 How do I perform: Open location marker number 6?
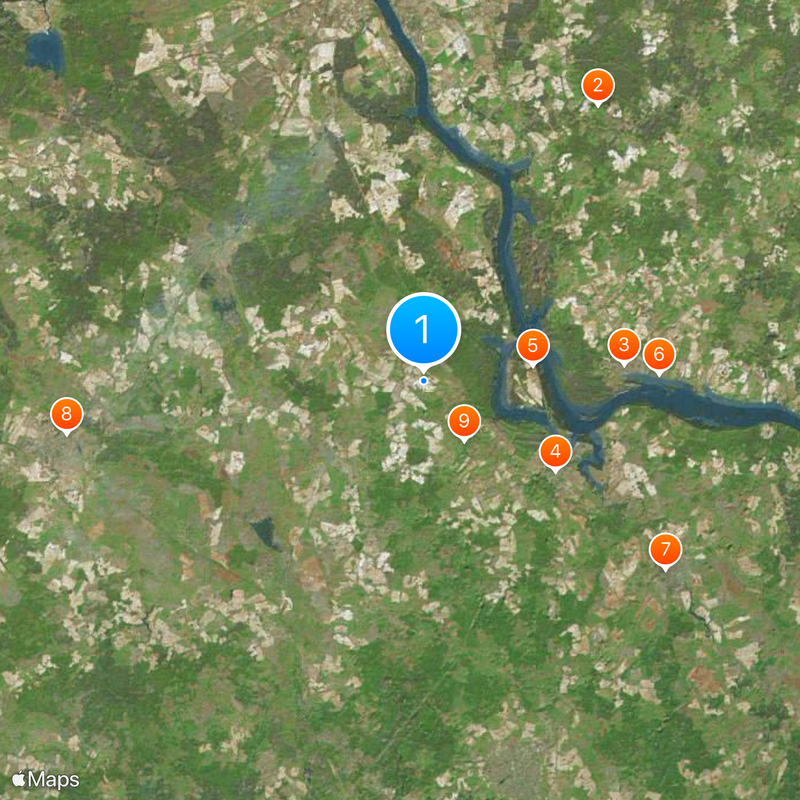[x=658, y=354]
